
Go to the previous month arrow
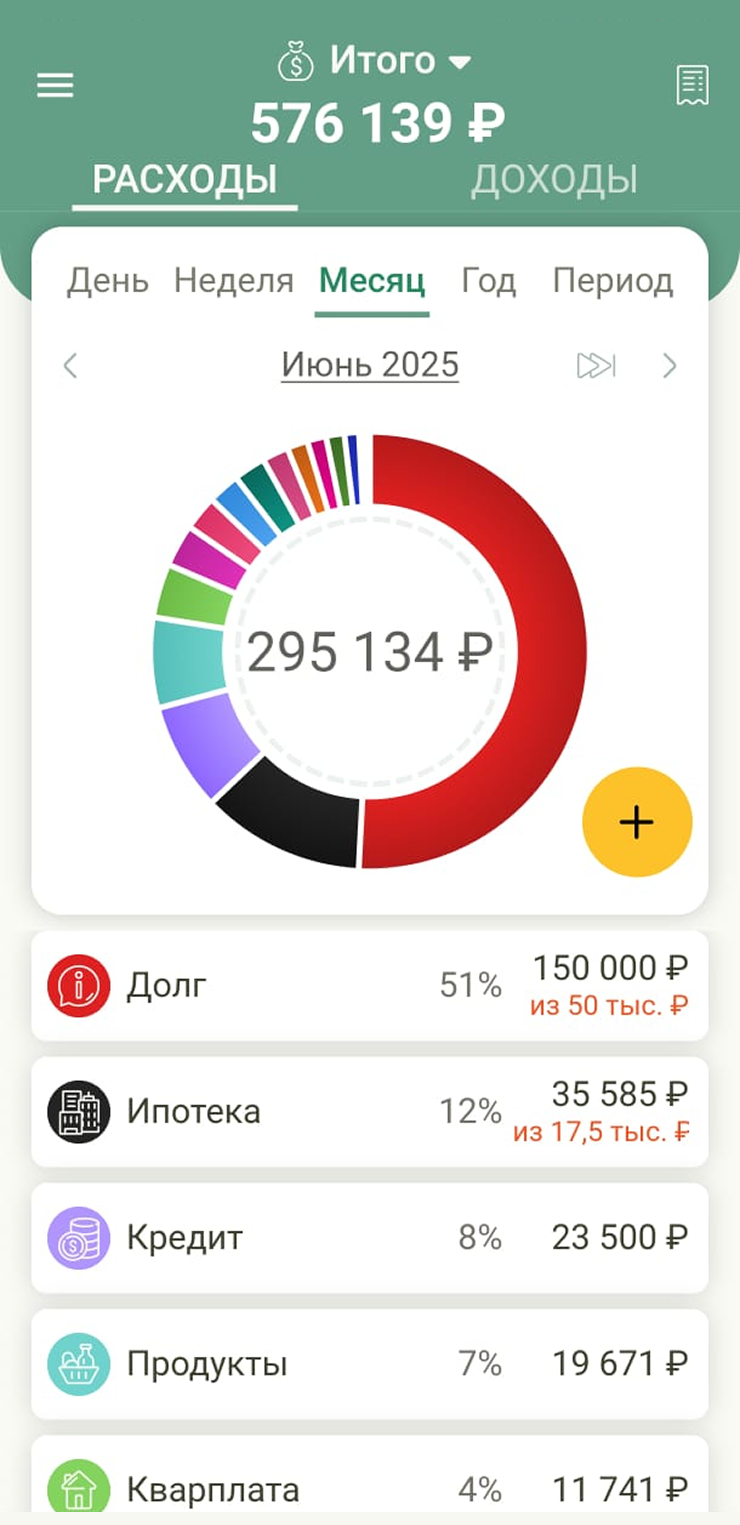point(70,366)
